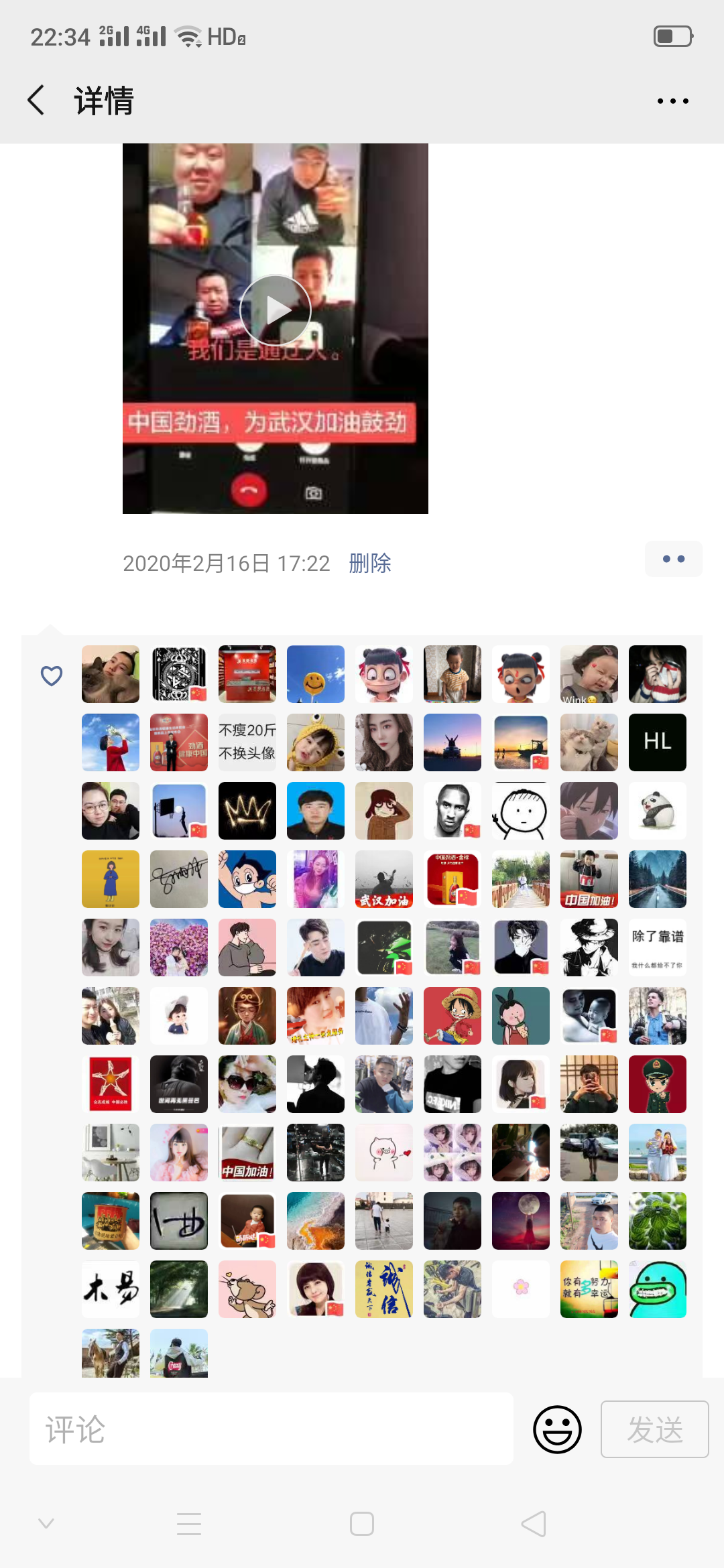
Task: Open the top-right three-dot overflow menu
Action: [672, 101]
